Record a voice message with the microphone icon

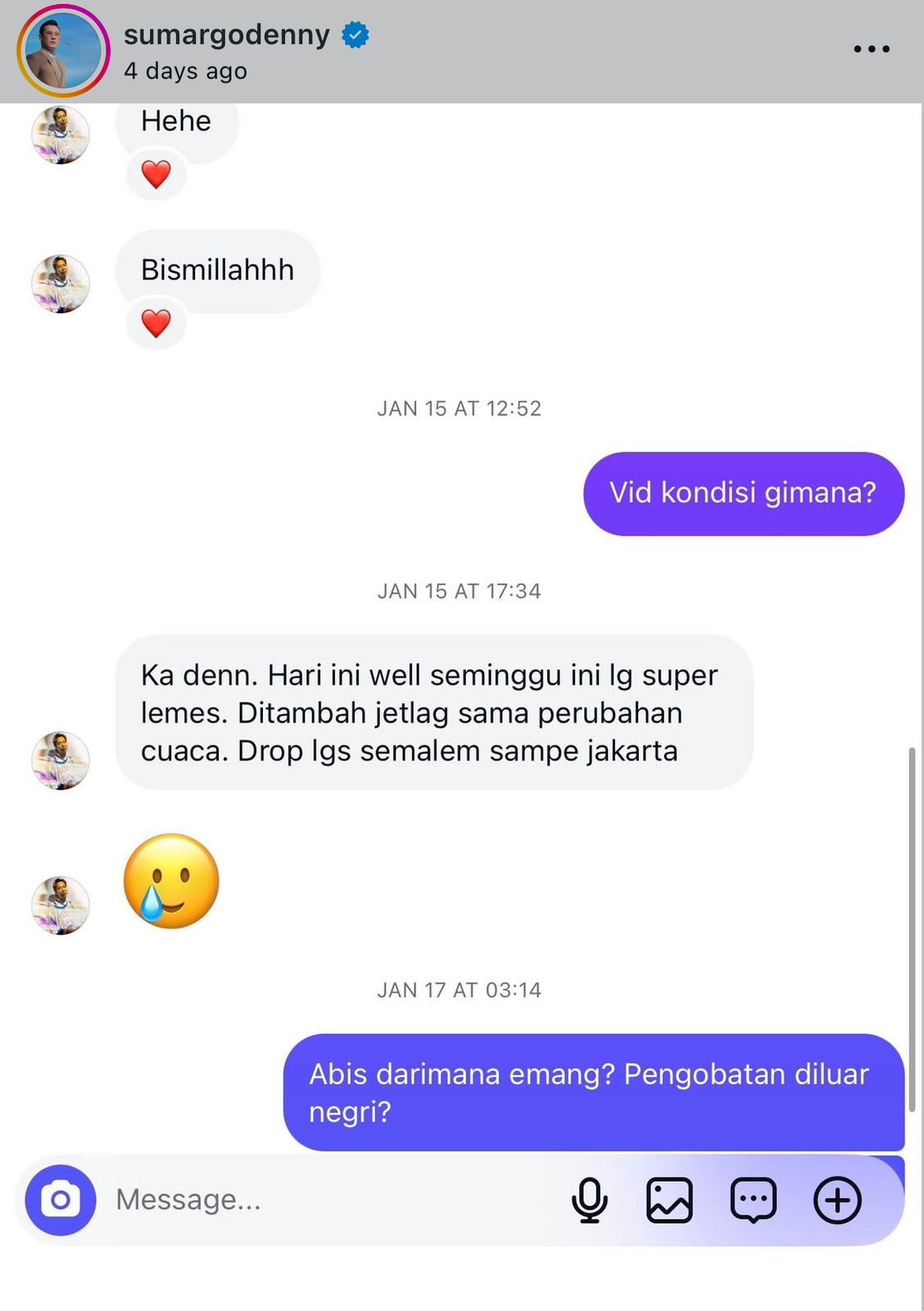[591, 1200]
